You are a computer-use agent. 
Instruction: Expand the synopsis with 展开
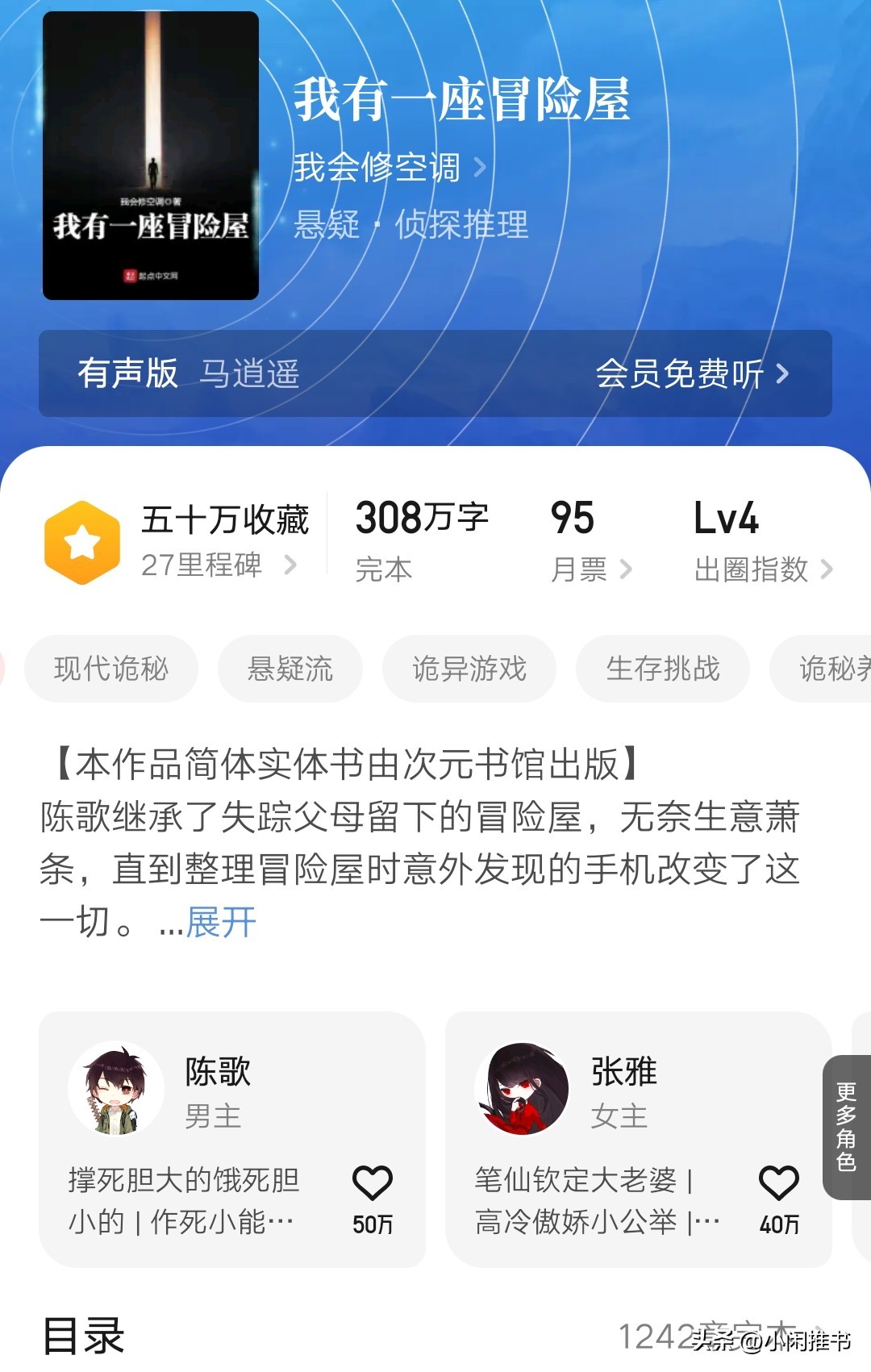(x=221, y=922)
